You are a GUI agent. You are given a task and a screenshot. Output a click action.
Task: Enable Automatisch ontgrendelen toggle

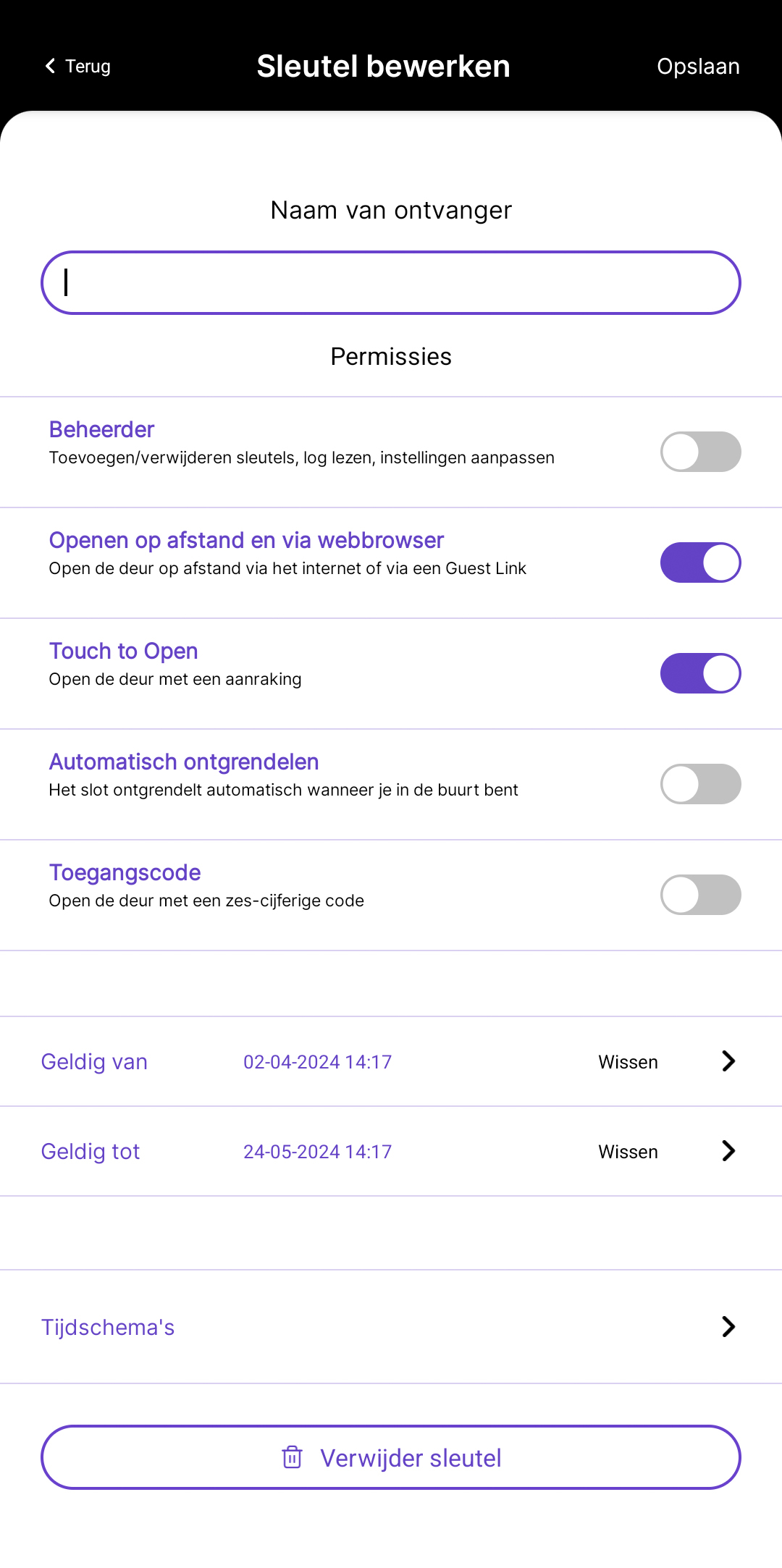(700, 784)
